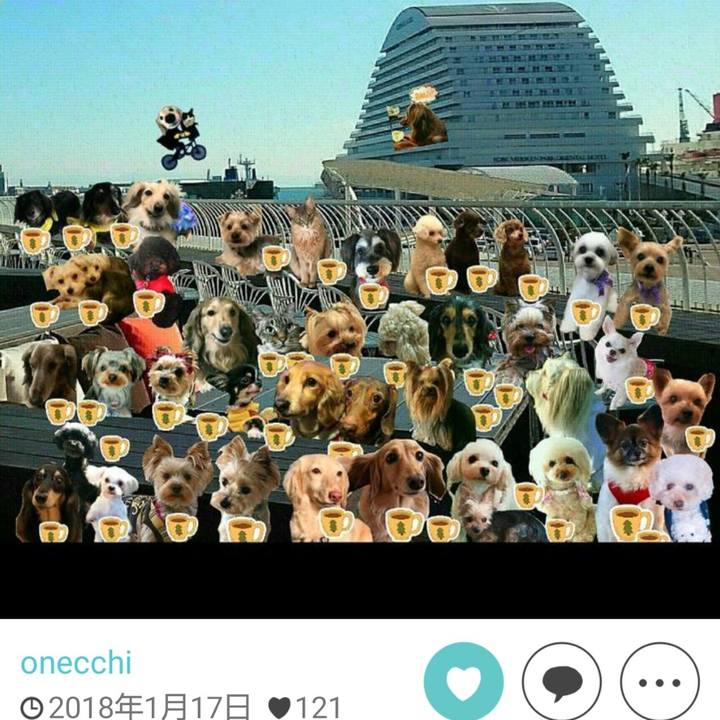Open onecchi's profile

[x=76, y=664]
